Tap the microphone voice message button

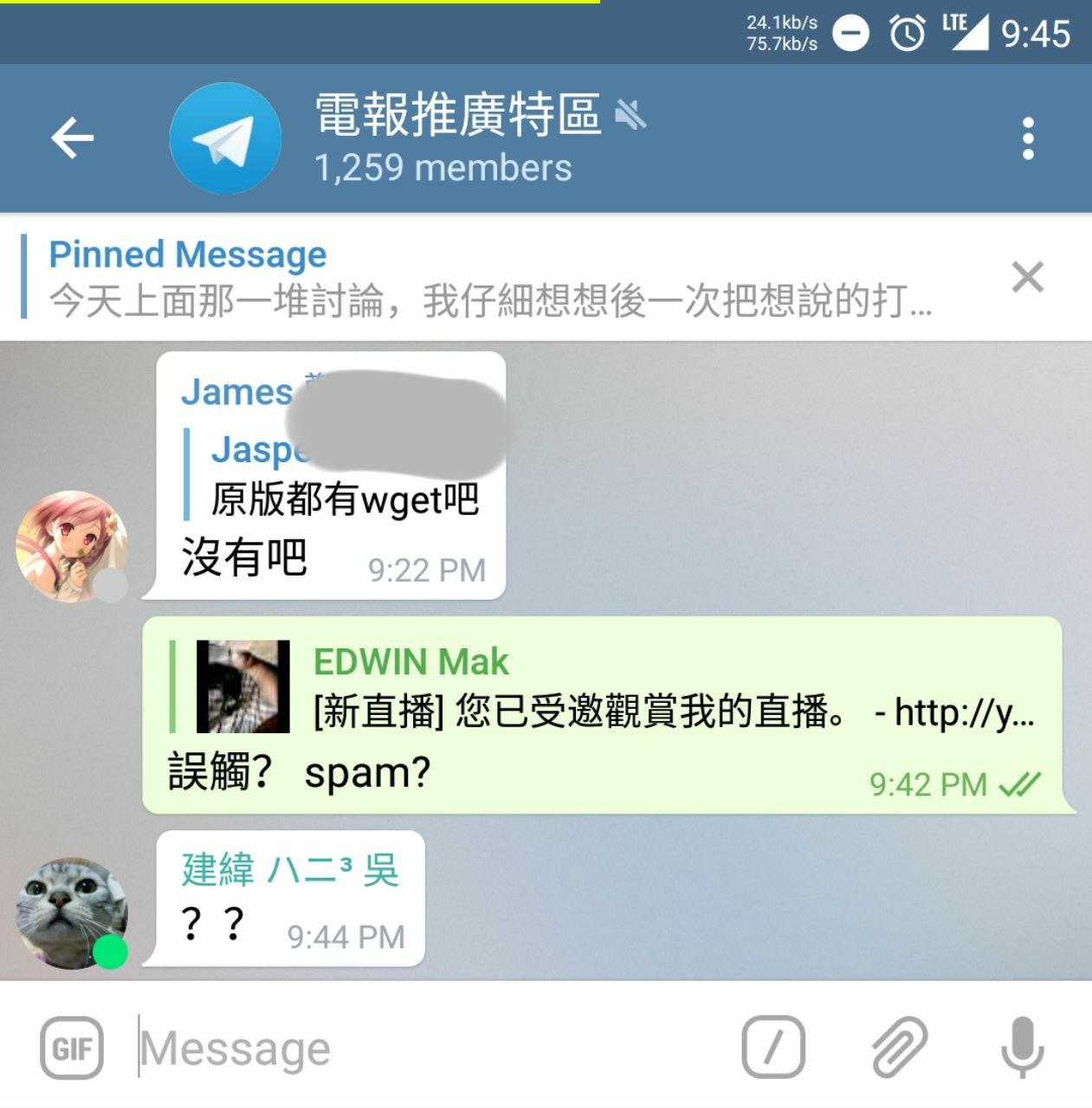click(1023, 1047)
